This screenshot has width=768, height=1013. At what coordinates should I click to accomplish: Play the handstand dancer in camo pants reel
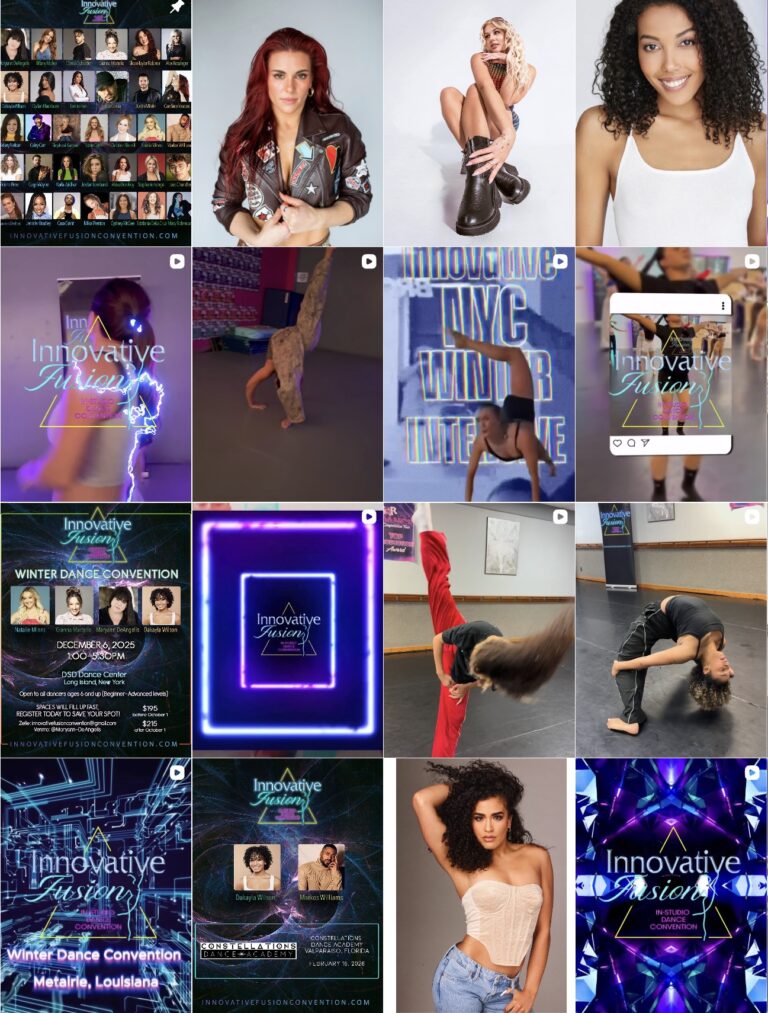coord(287,374)
